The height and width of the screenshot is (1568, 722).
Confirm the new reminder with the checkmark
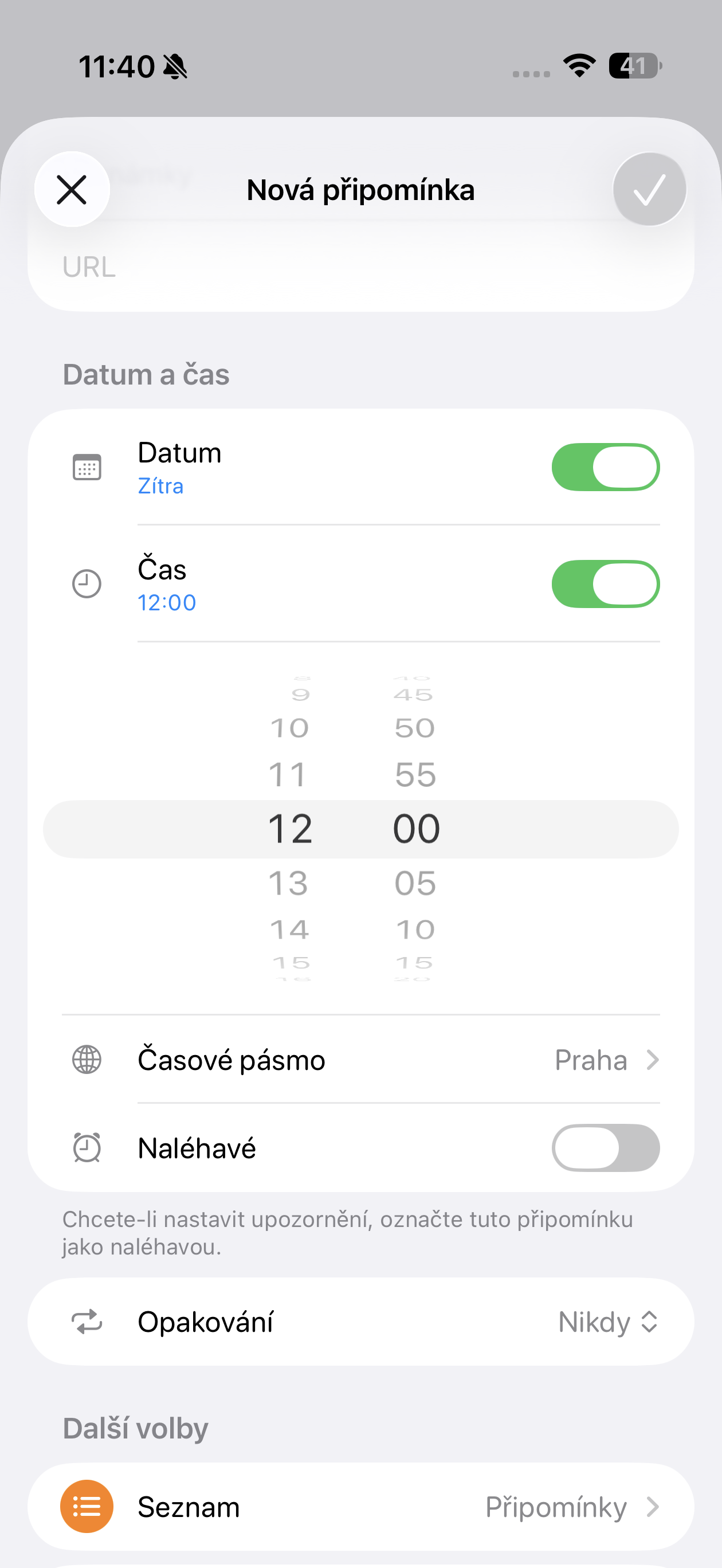[649, 189]
